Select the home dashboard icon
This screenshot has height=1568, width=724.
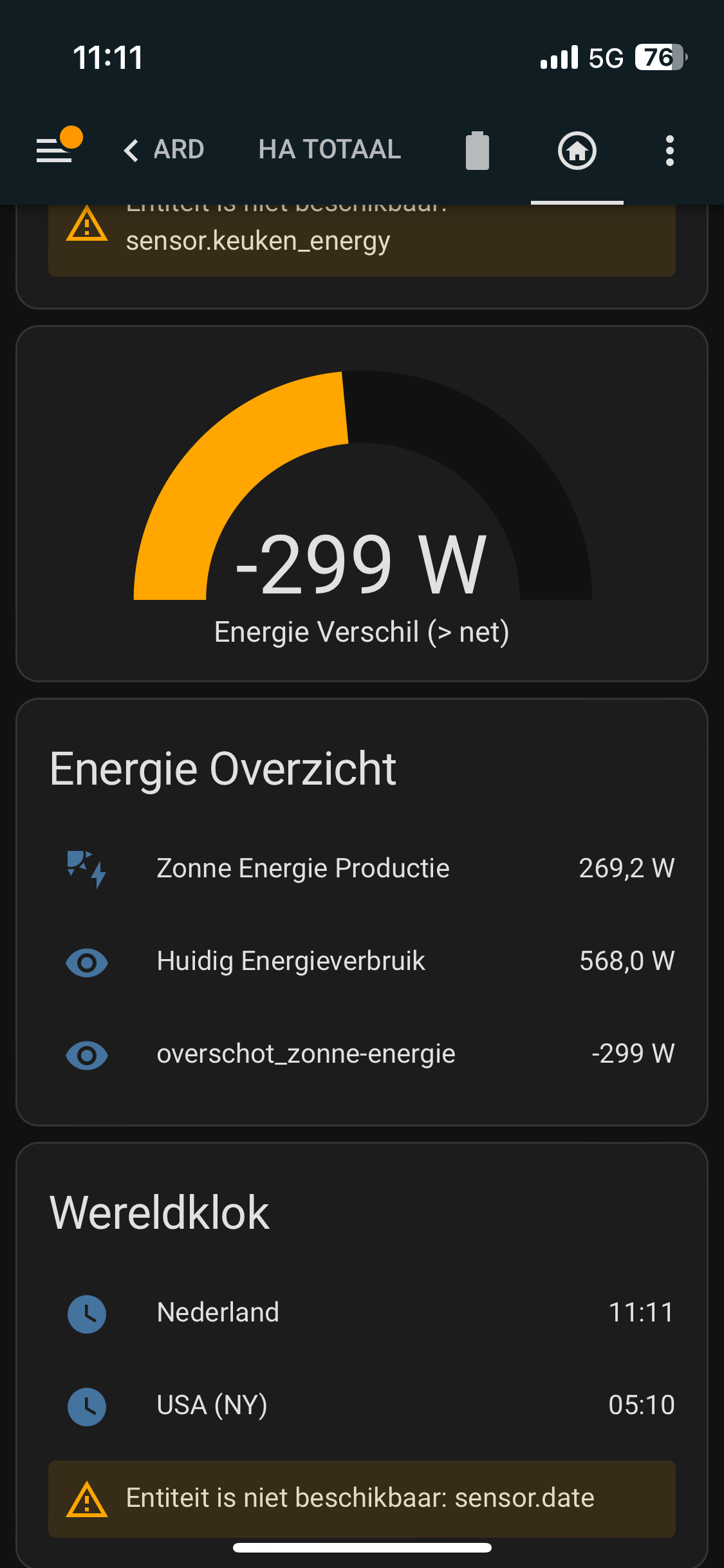point(577,150)
